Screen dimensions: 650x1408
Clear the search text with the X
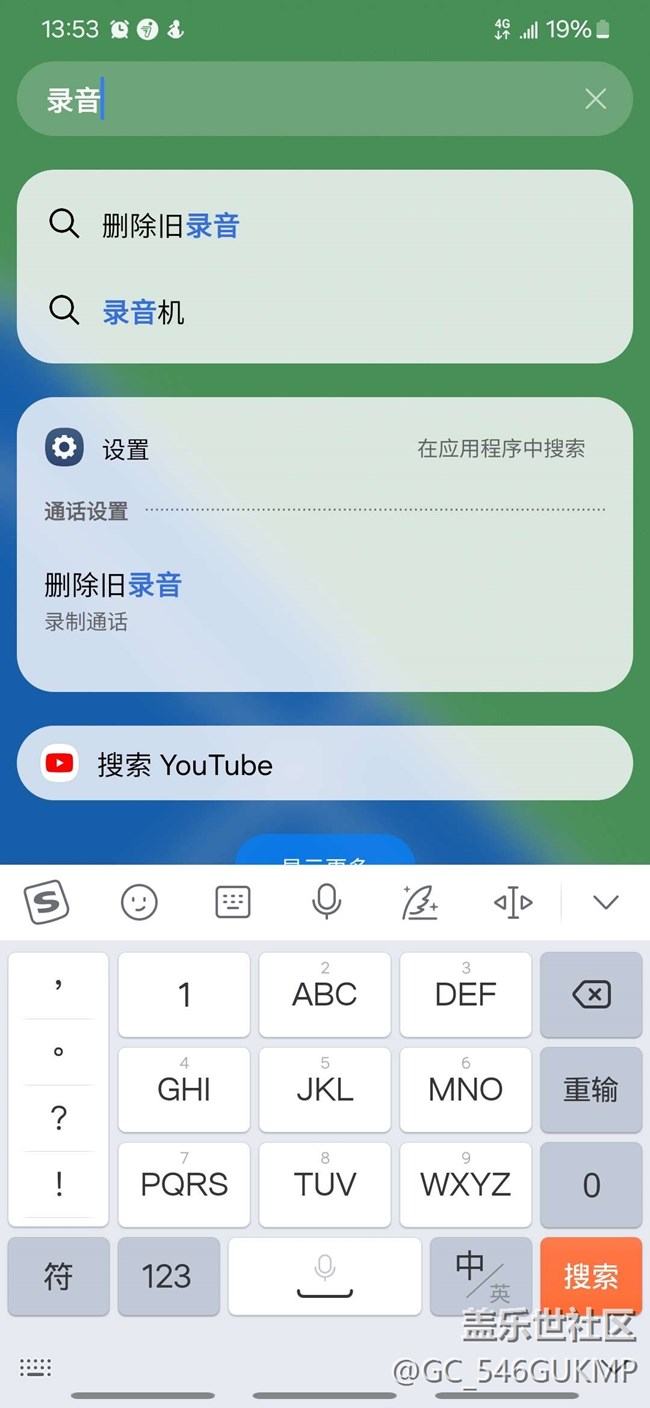click(595, 98)
